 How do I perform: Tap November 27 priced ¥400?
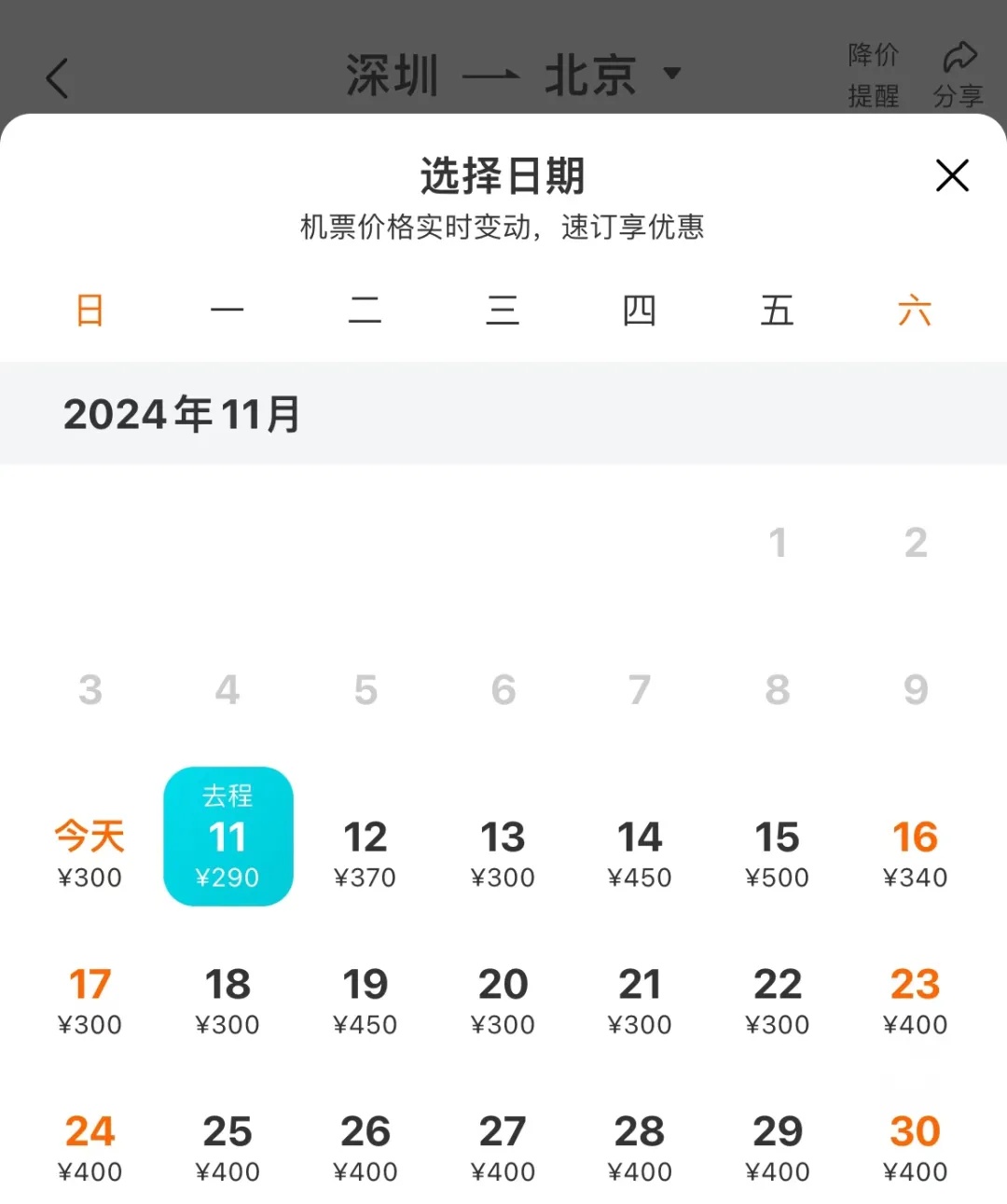(x=503, y=1145)
